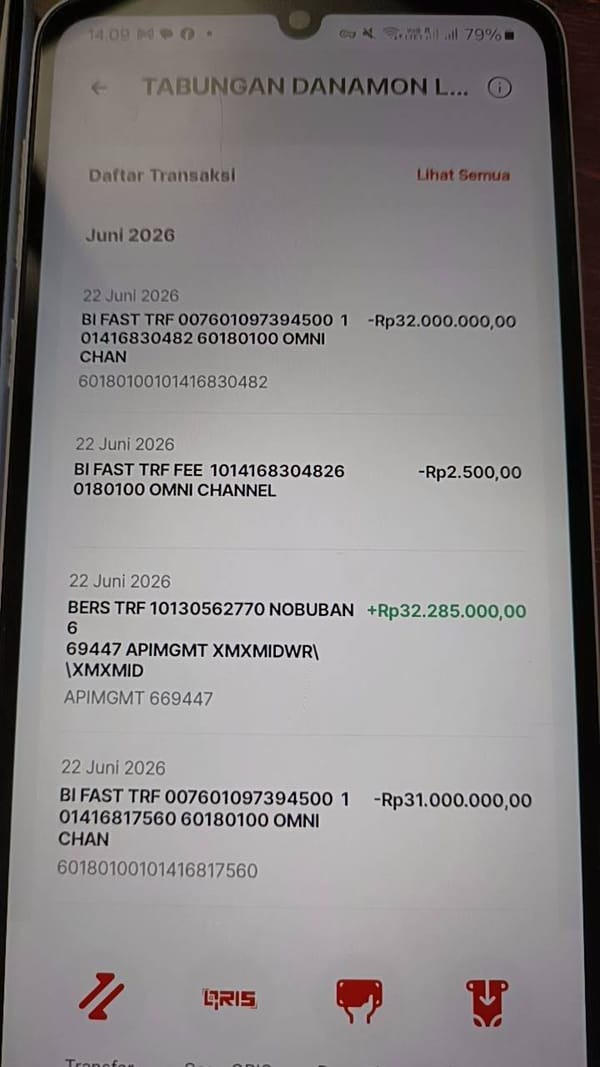Go back using the top-left arrow

[99, 88]
